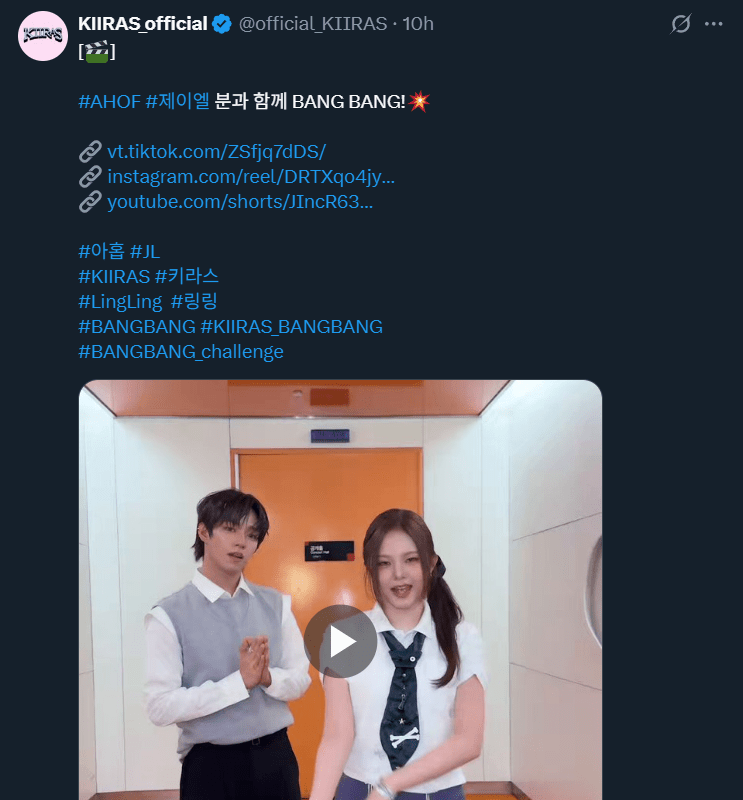The width and height of the screenshot is (743, 800).
Task: Open the #아홉 hashtag
Action: click(x=101, y=251)
